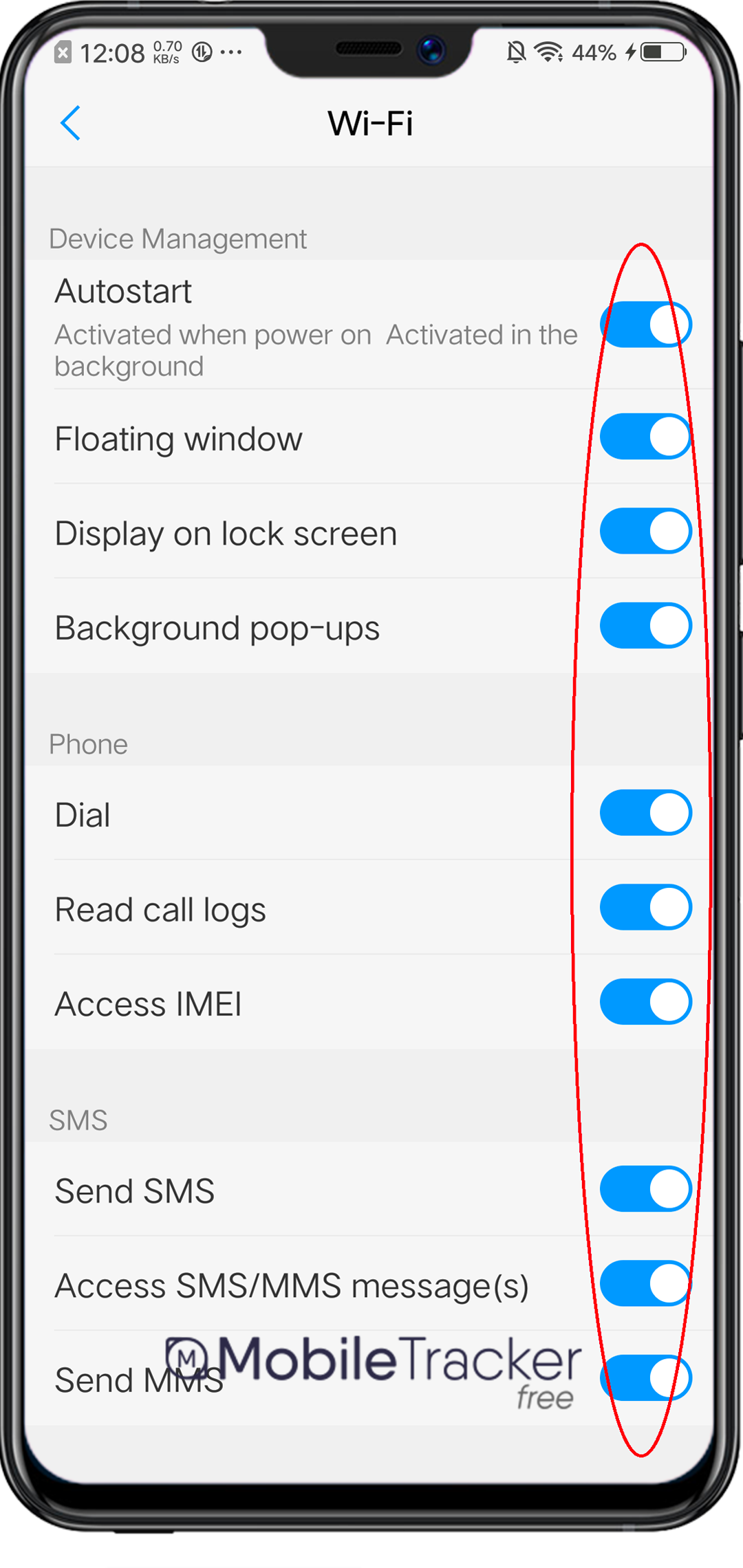This screenshot has width=743, height=1568.
Task: Toggle Read call logs permission
Action: pyautogui.click(x=645, y=907)
